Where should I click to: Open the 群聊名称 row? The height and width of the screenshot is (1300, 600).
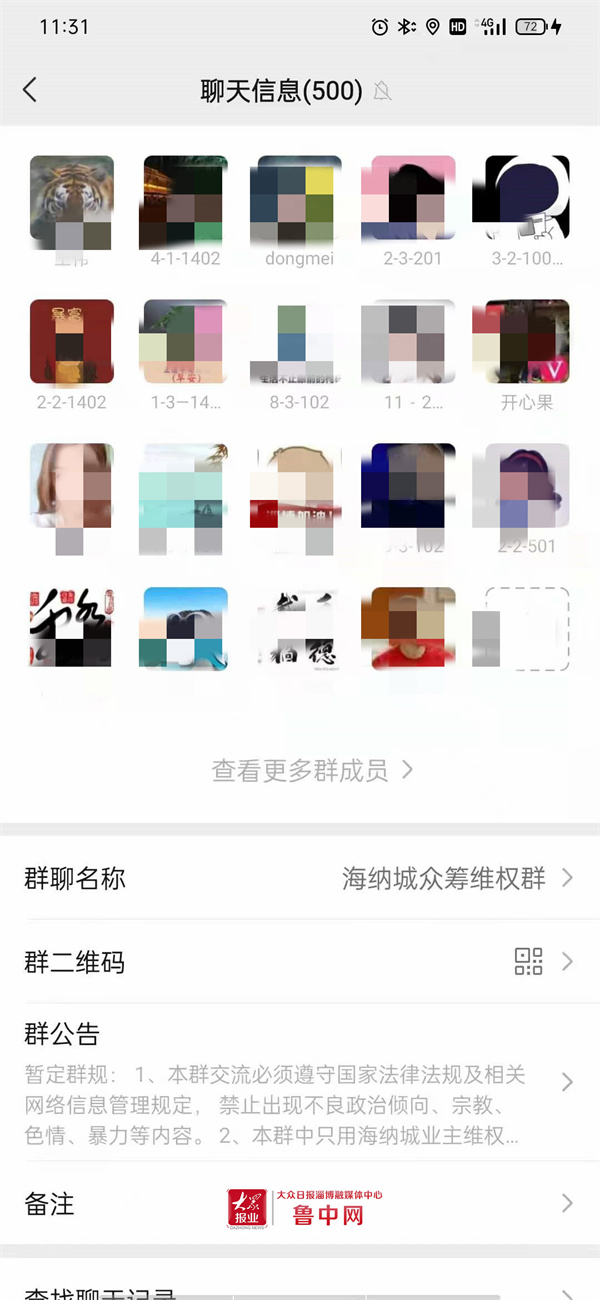(300, 878)
